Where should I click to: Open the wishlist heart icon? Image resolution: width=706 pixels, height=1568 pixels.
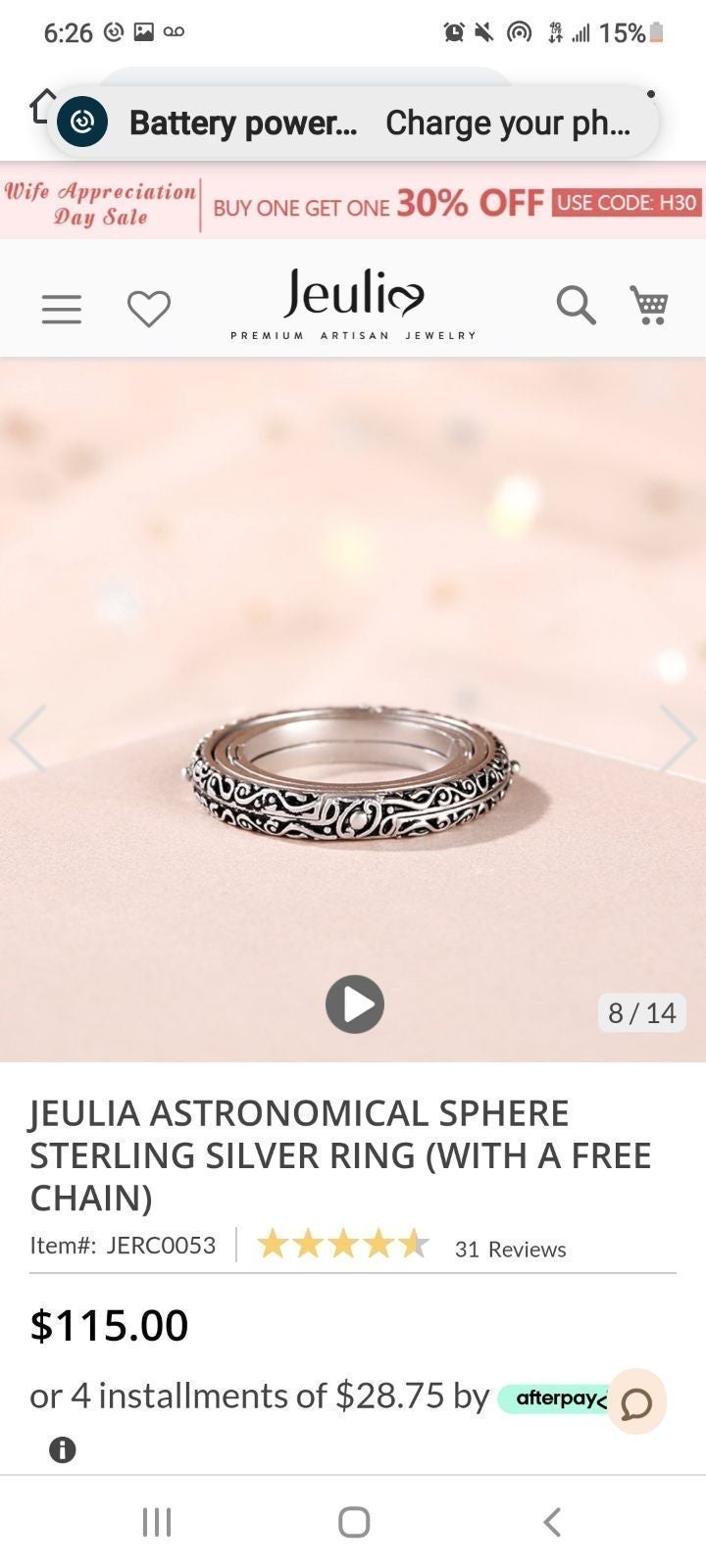pyautogui.click(x=149, y=309)
